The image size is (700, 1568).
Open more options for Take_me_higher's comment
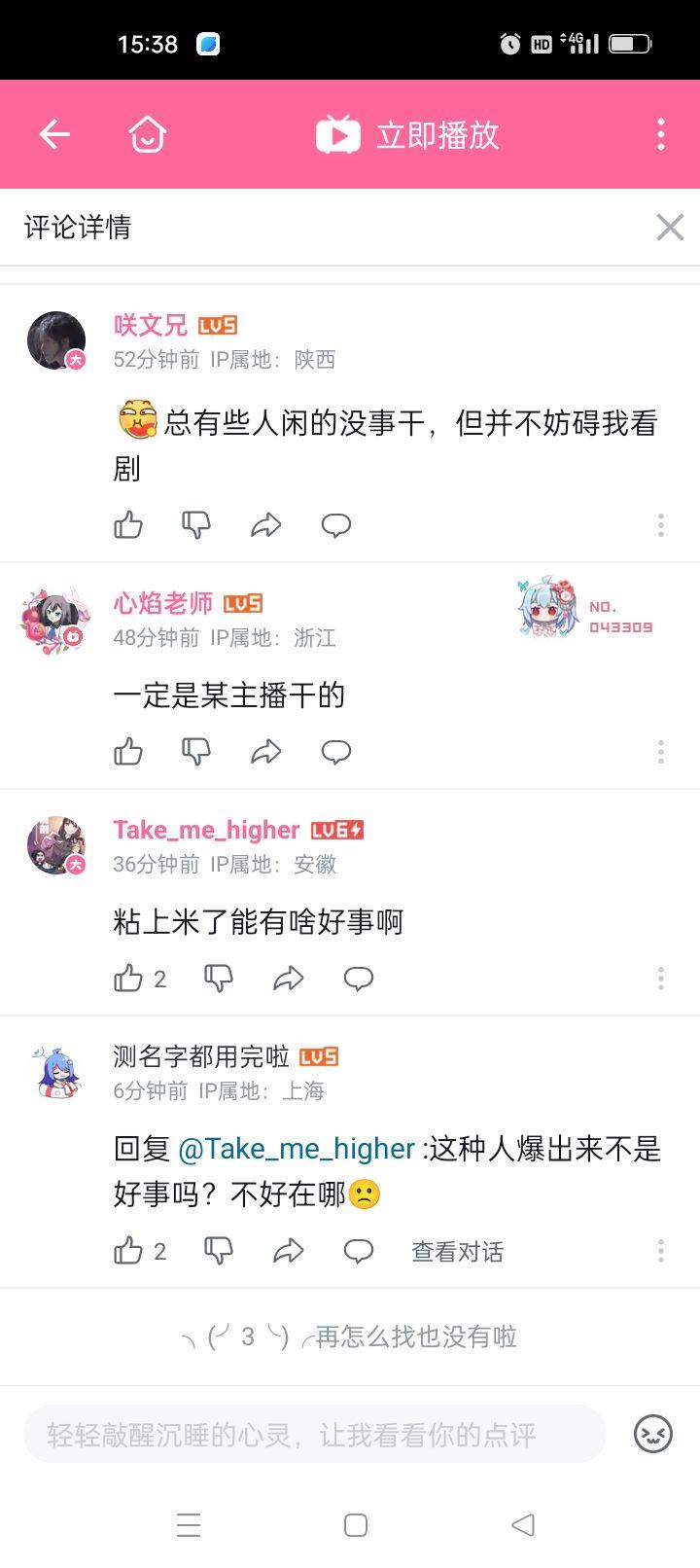661,979
